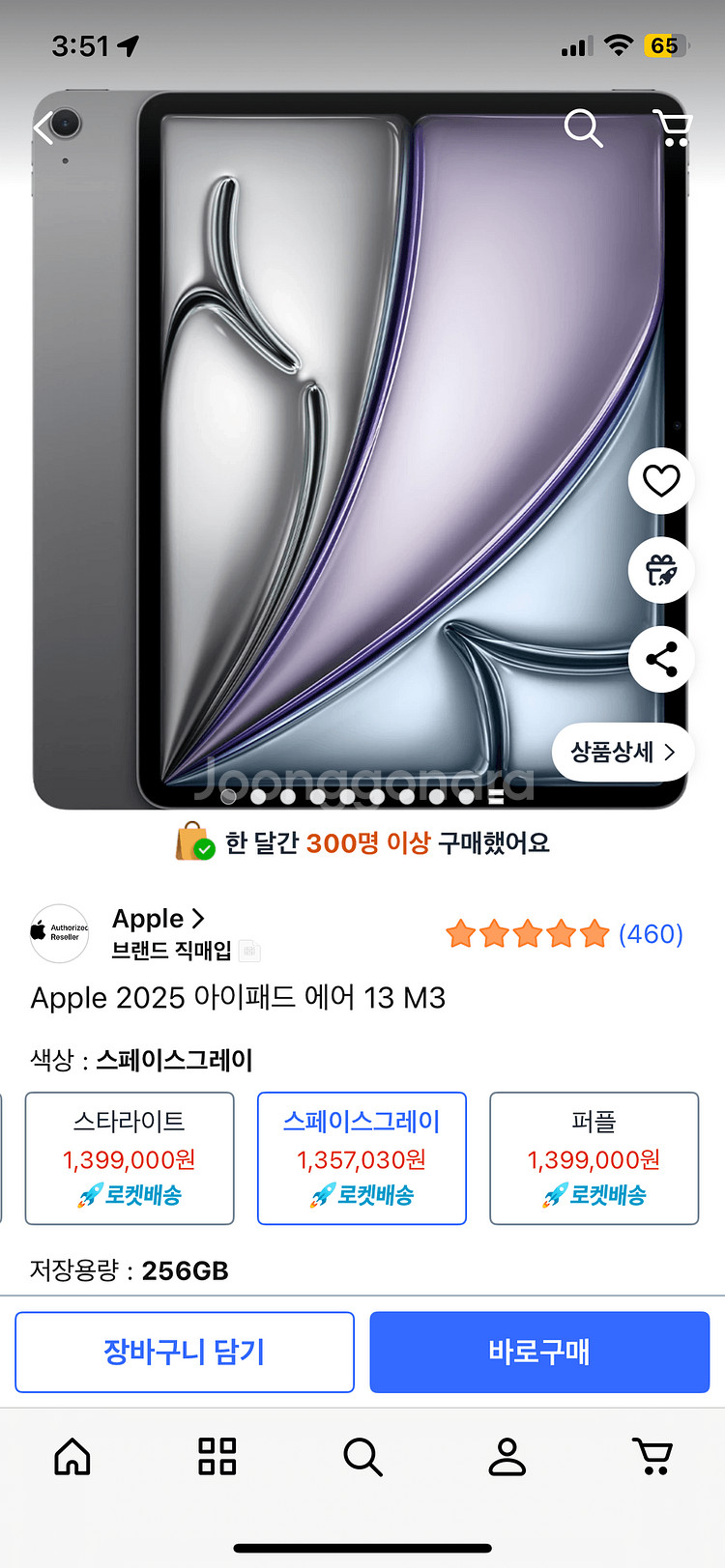Open the gift option icon on the image
Image resolution: width=725 pixels, height=1568 pixels.
coord(660,570)
